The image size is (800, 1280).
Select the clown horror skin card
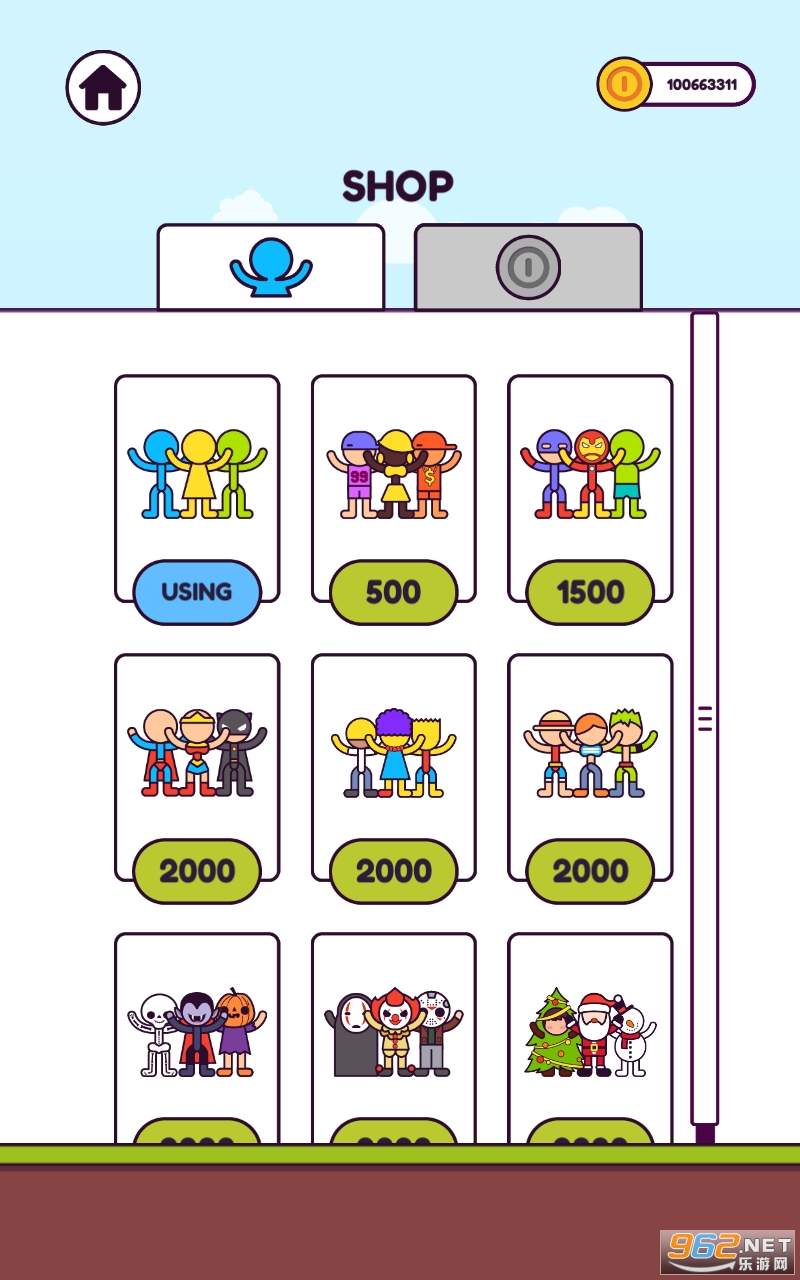pyautogui.click(x=393, y=1035)
